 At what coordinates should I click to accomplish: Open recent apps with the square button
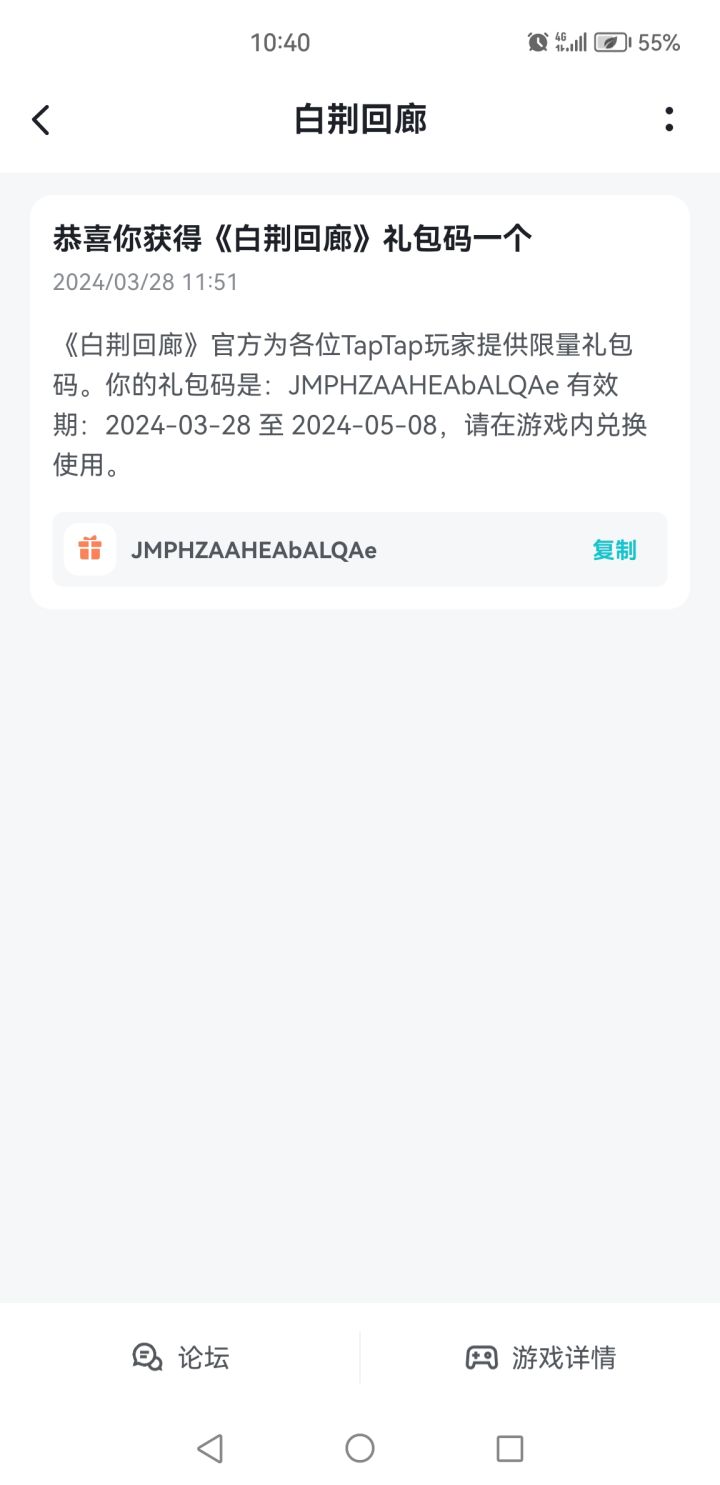coord(511,1447)
